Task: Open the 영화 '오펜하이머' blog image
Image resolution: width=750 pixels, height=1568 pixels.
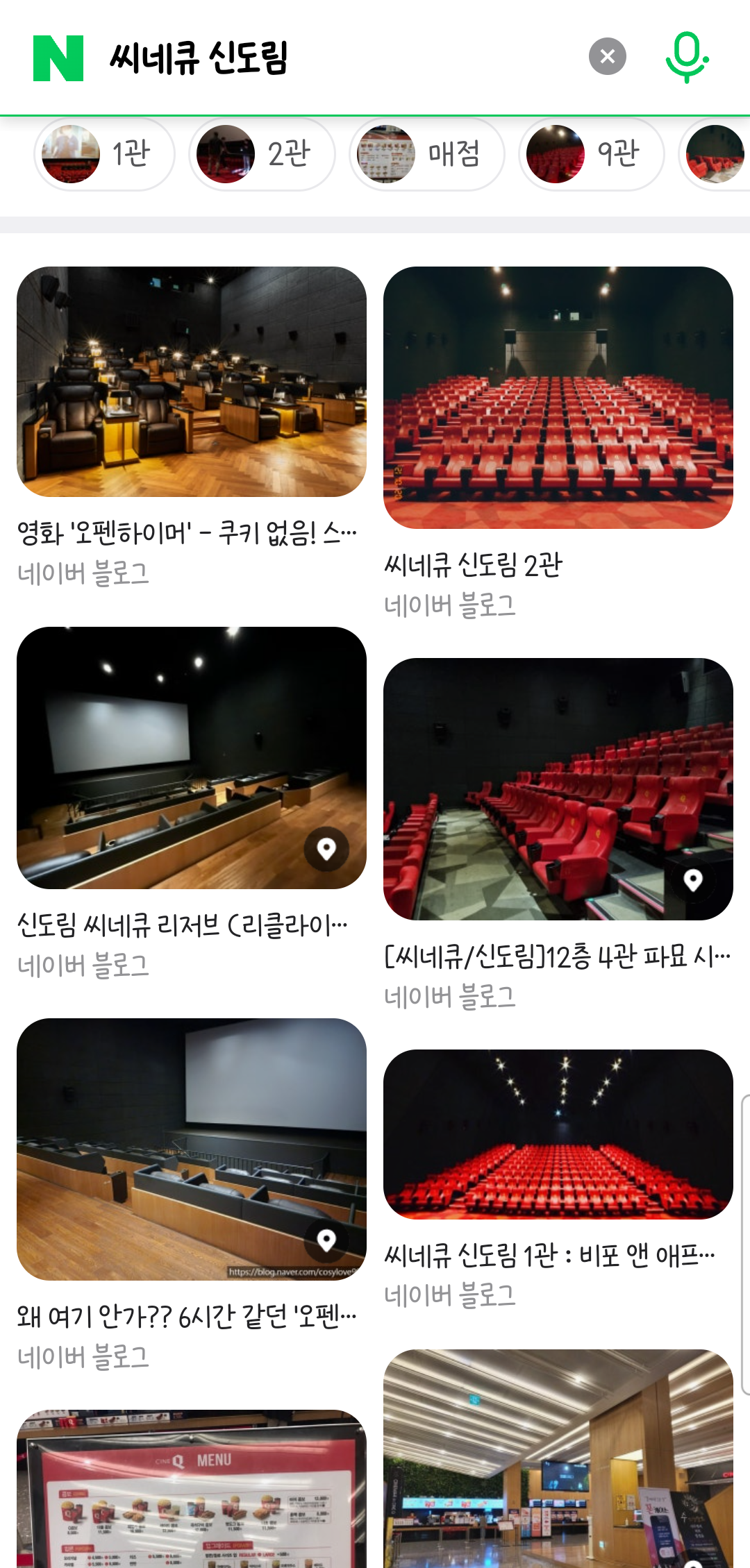Action: coord(192,382)
